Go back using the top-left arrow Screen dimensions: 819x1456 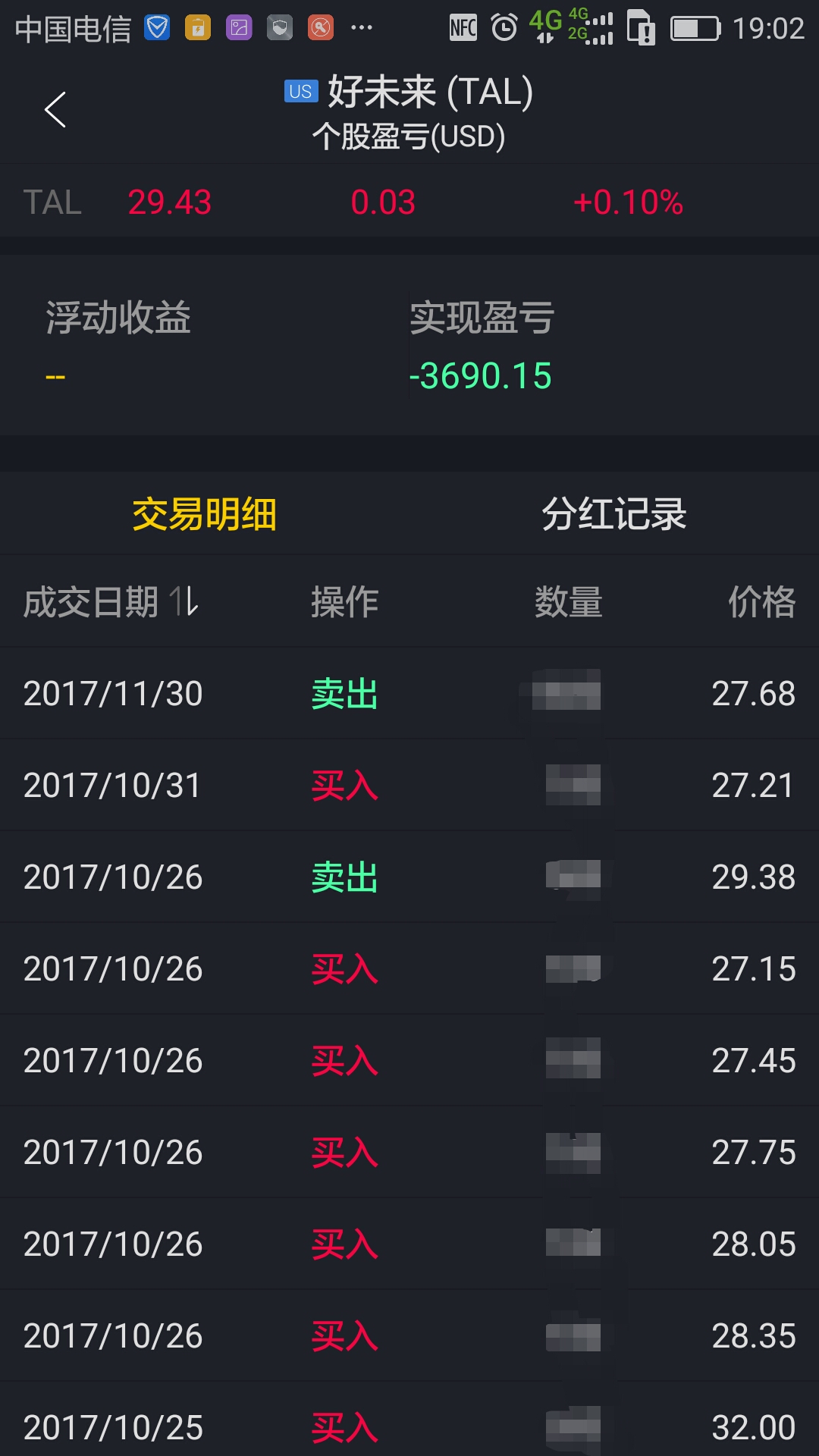point(55,111)
